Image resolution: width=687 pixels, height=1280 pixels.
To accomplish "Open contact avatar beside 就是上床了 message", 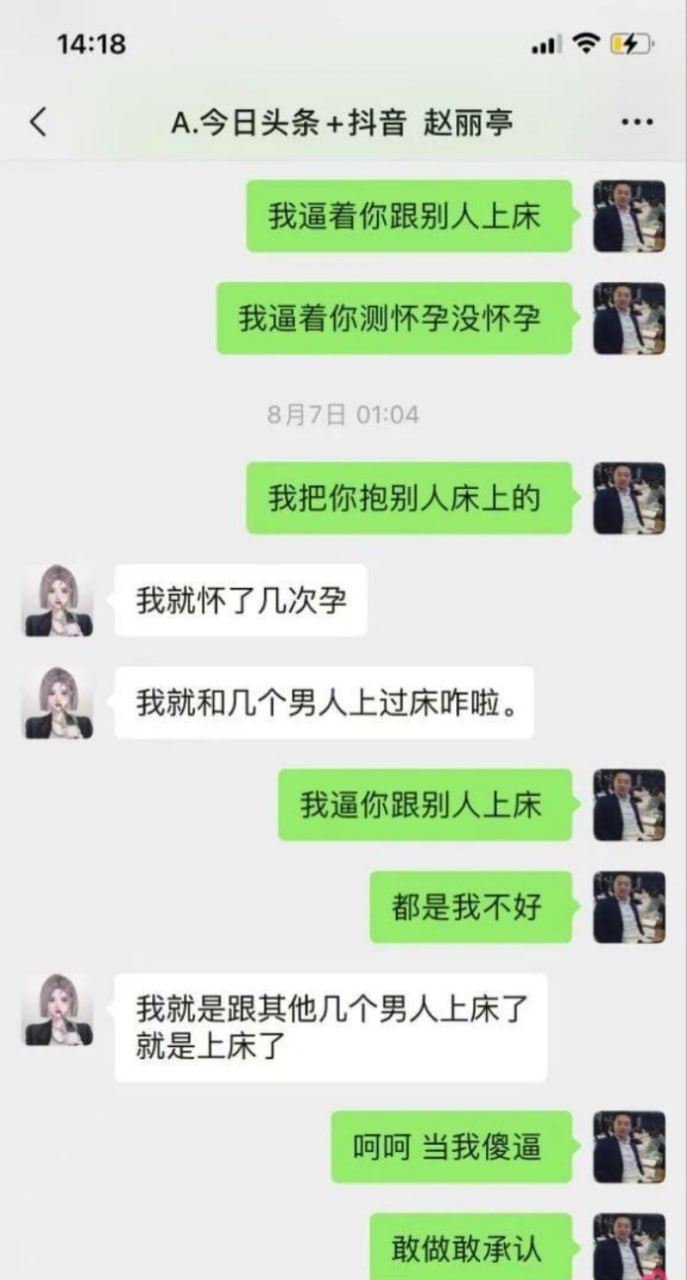I will click(59, 1010).
